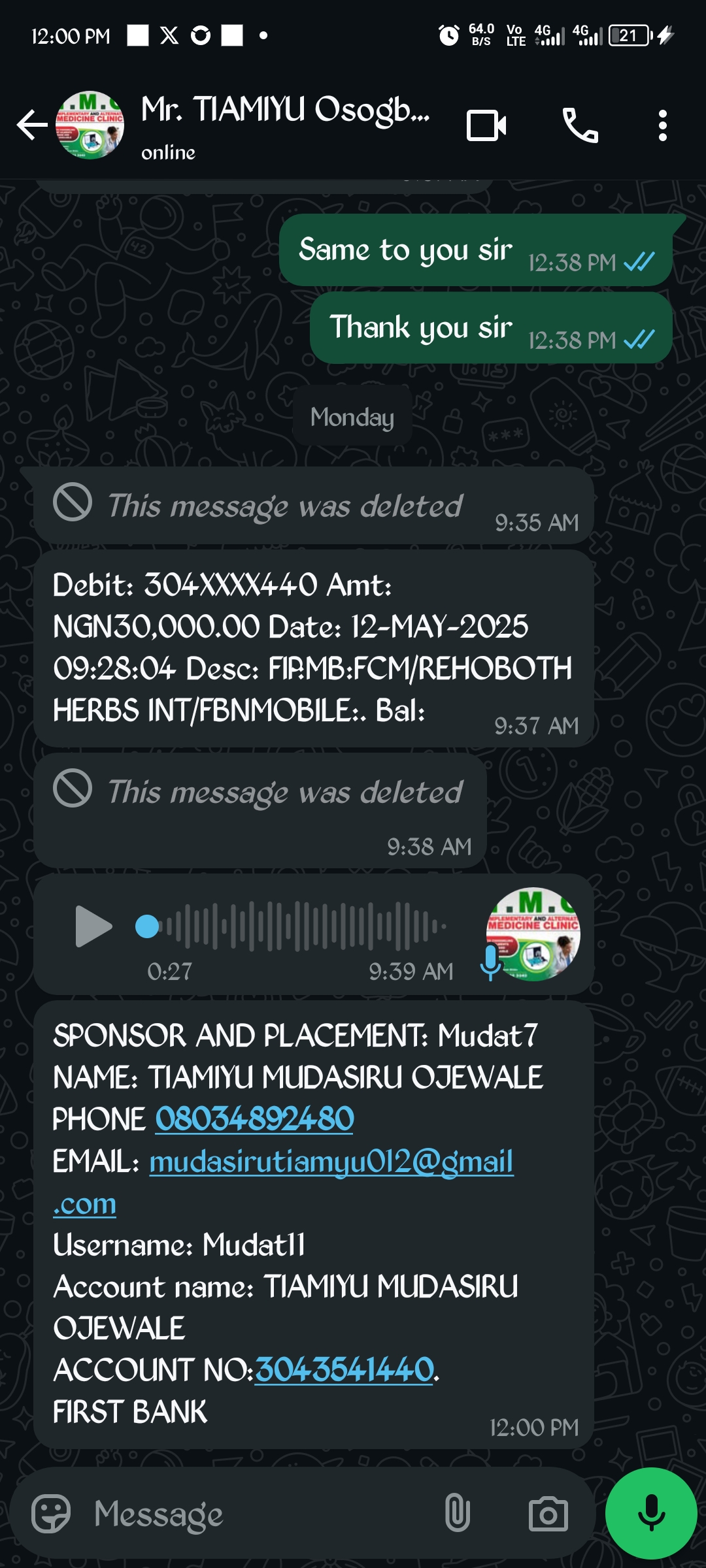Viewport: 706px width, 1568px height.
Task: Open the mudasirutiamyu012@gmail.com email link
Action: (x=283, y=1182)
